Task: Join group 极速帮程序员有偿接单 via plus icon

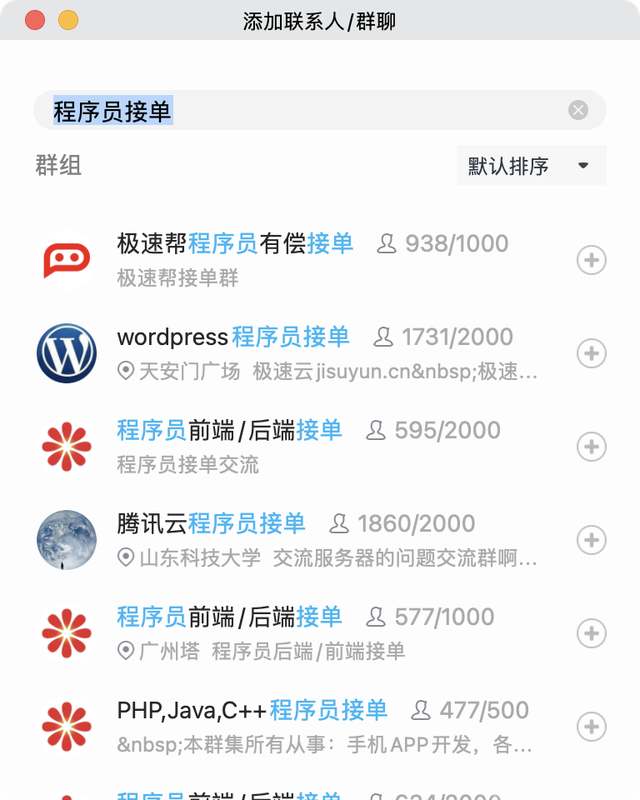Action: (x=591, y=260)
